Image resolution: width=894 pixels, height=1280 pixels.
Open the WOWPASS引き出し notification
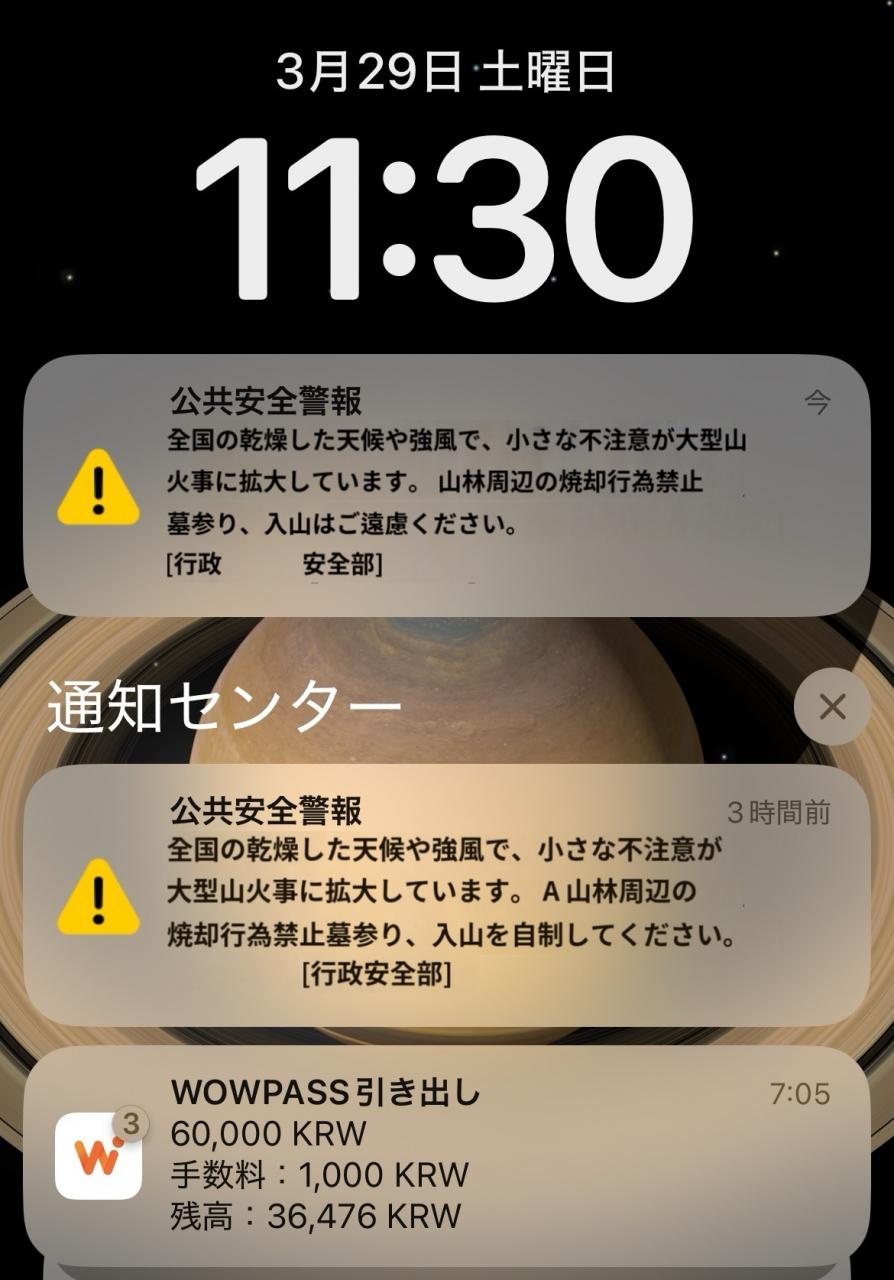(447, 1155)
